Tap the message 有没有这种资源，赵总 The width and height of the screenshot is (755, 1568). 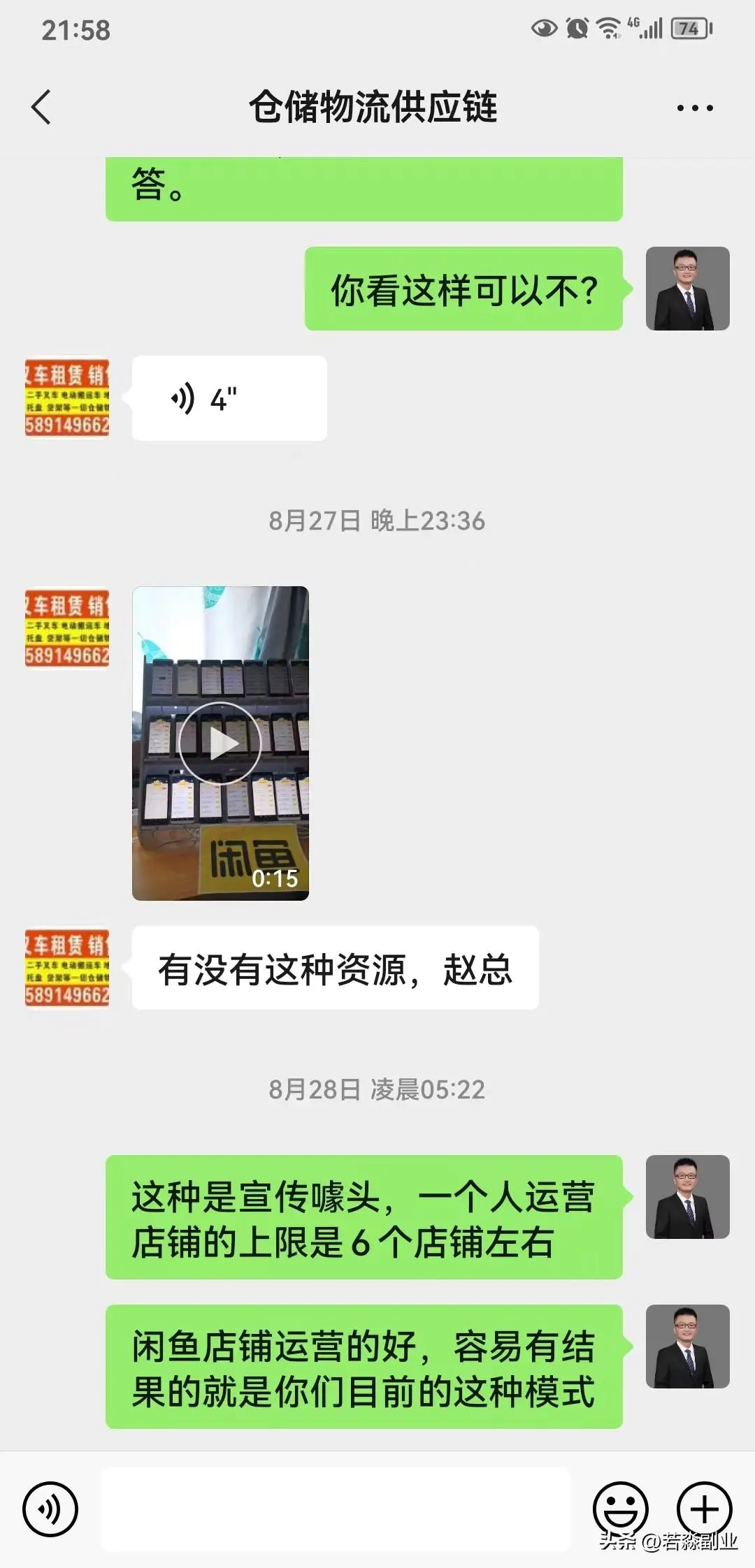click(334, 968)
